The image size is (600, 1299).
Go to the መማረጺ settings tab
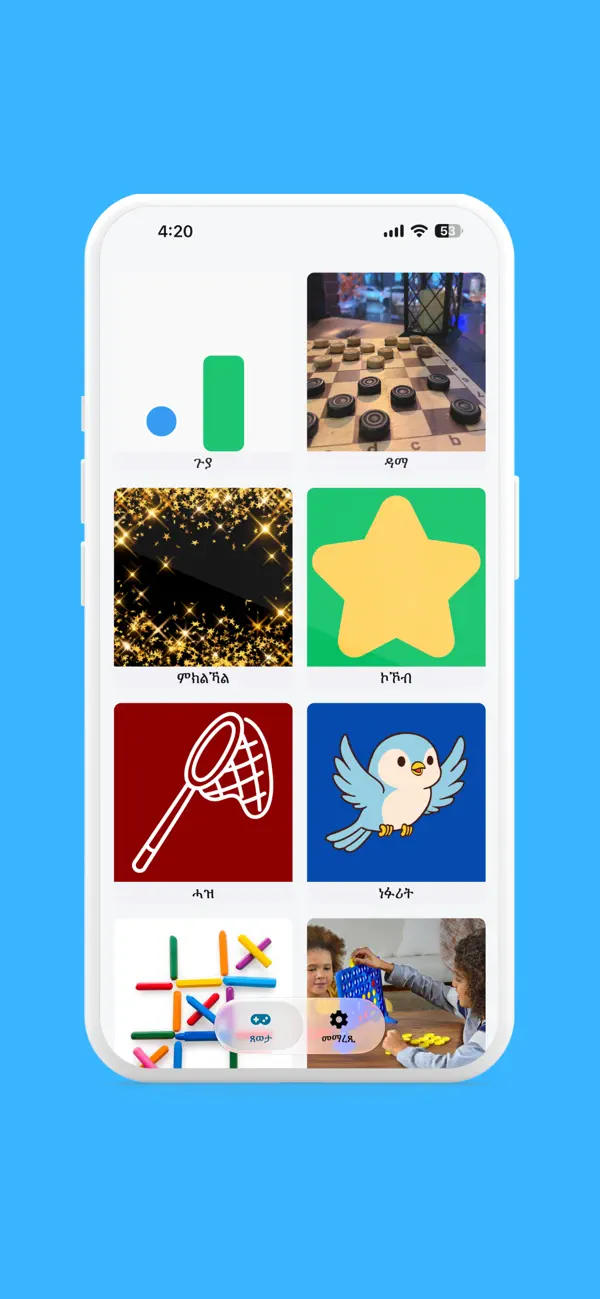[x=339, y=1026]
